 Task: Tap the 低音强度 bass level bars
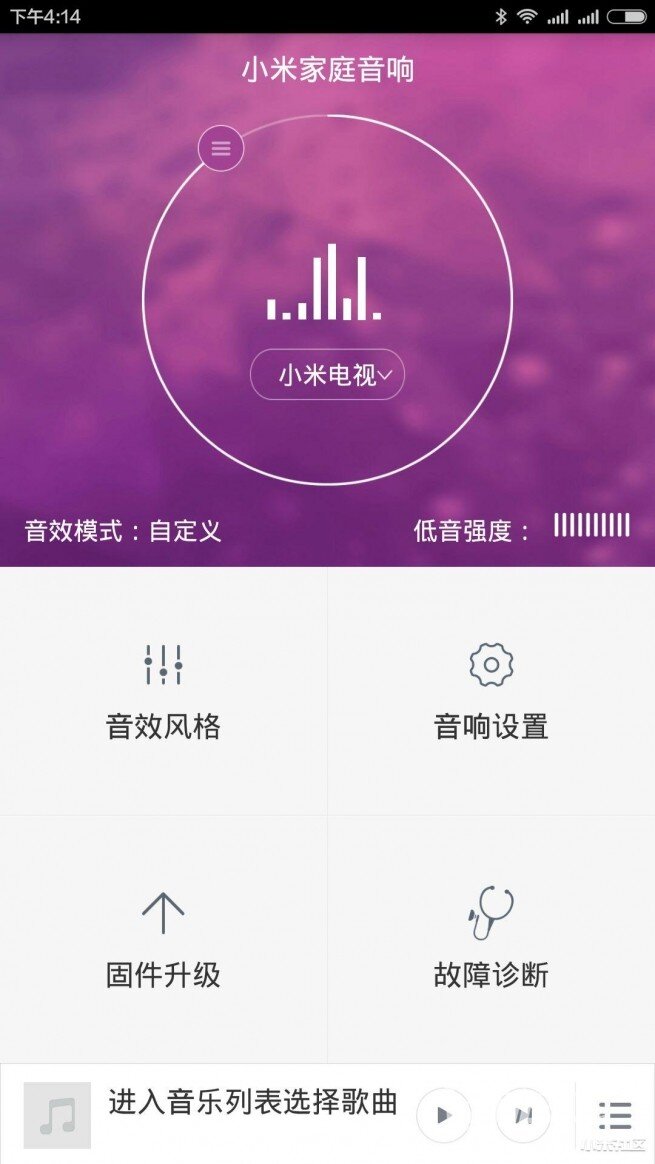(592, 526)
